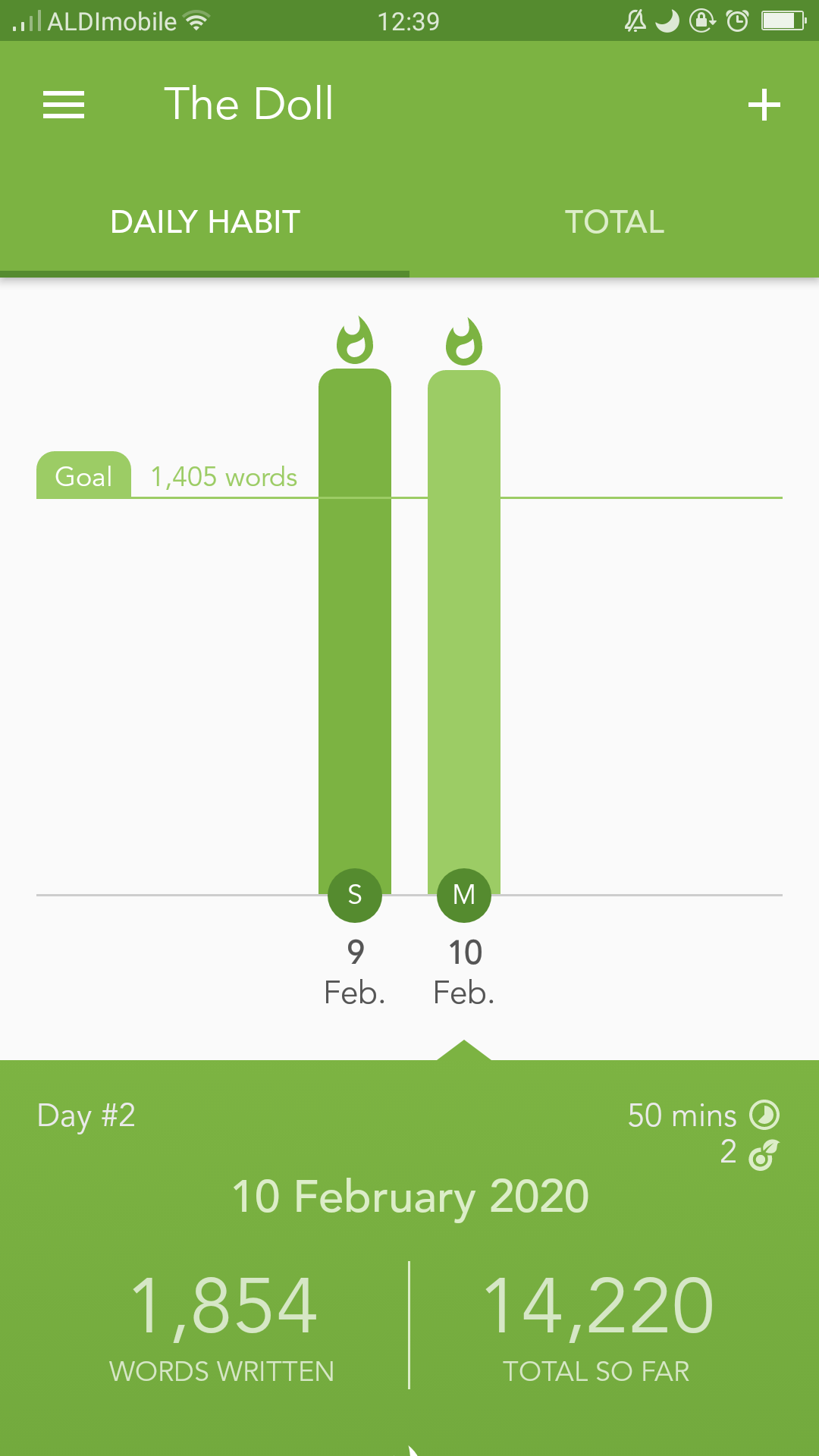
Task: Switch to the Total tab
Action: (614, 222)
